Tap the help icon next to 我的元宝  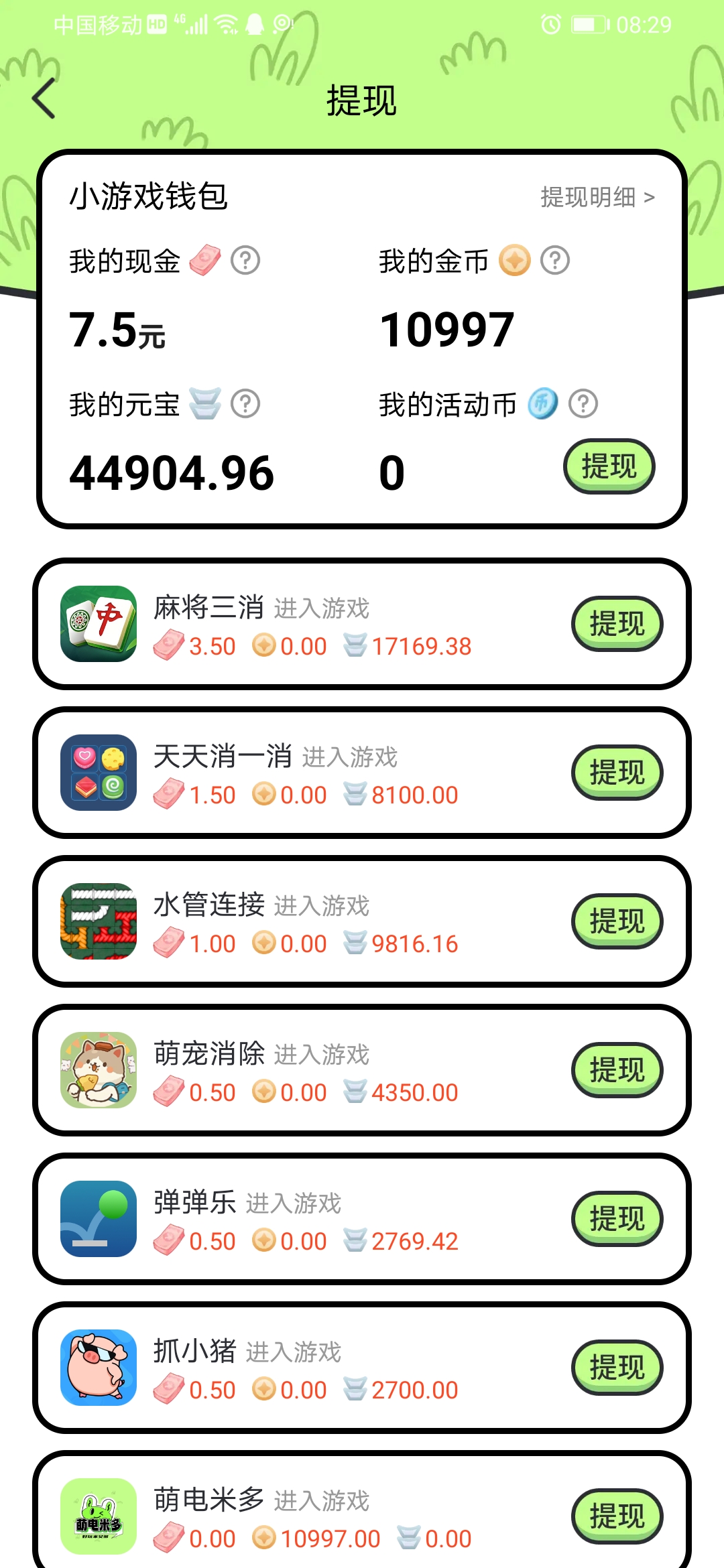[x=245, y=403]
